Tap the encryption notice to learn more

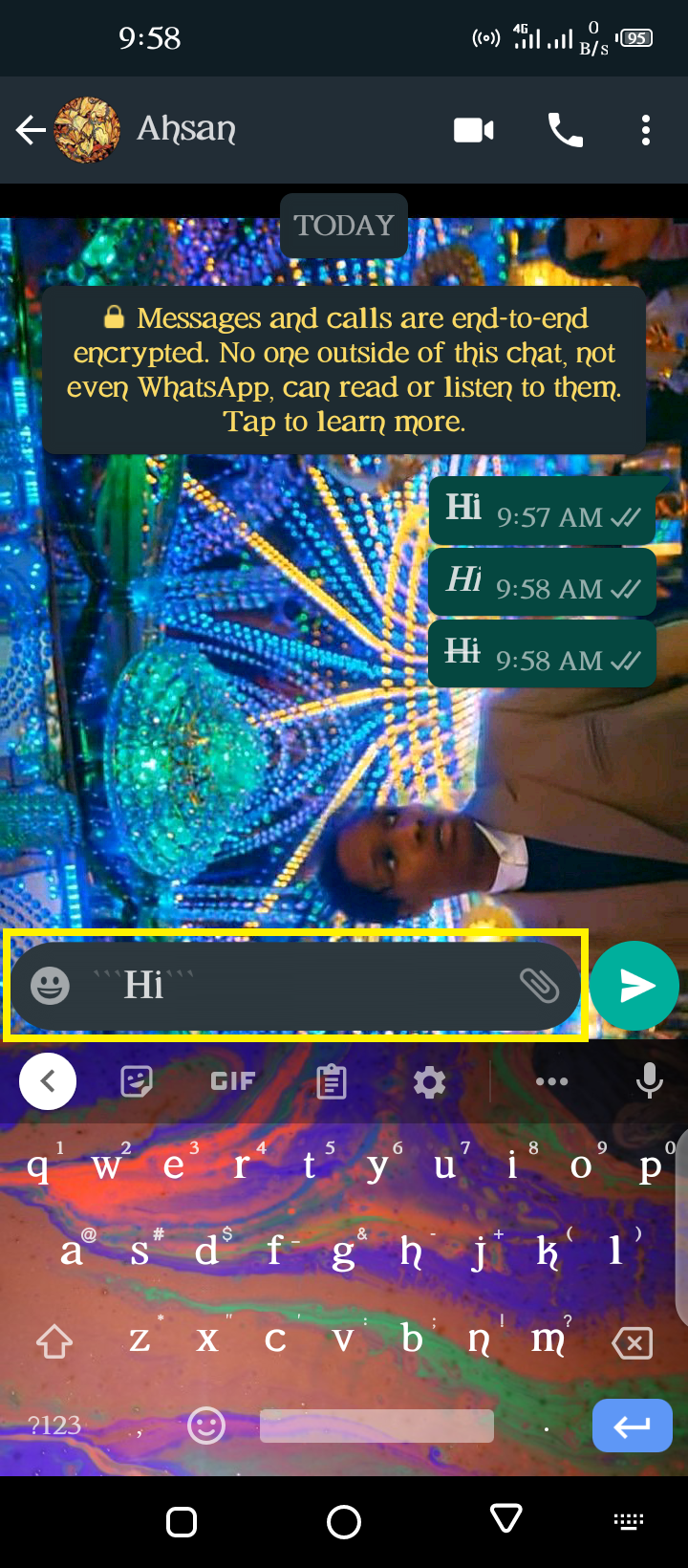[x=344, y=370]
